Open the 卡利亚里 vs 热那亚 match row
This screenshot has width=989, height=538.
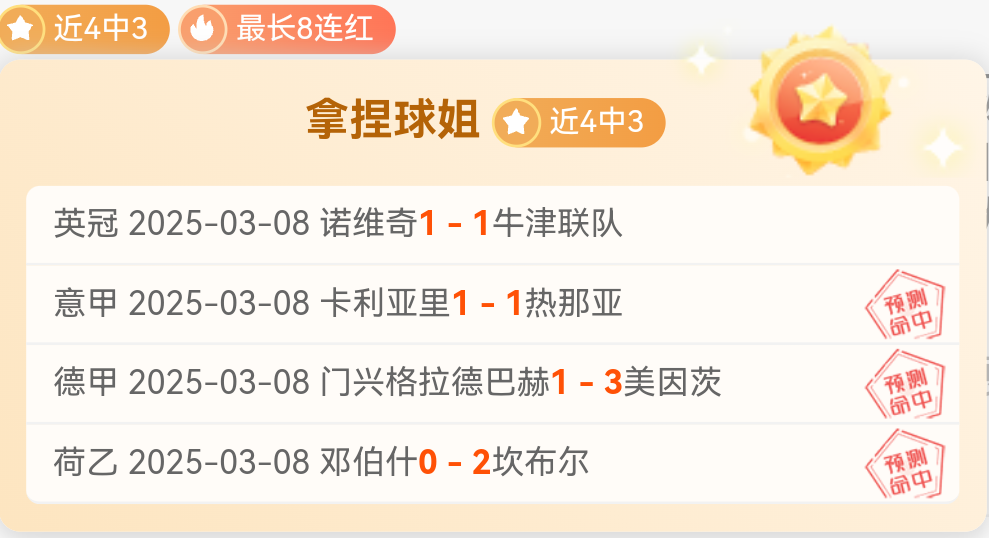[492, 303]
